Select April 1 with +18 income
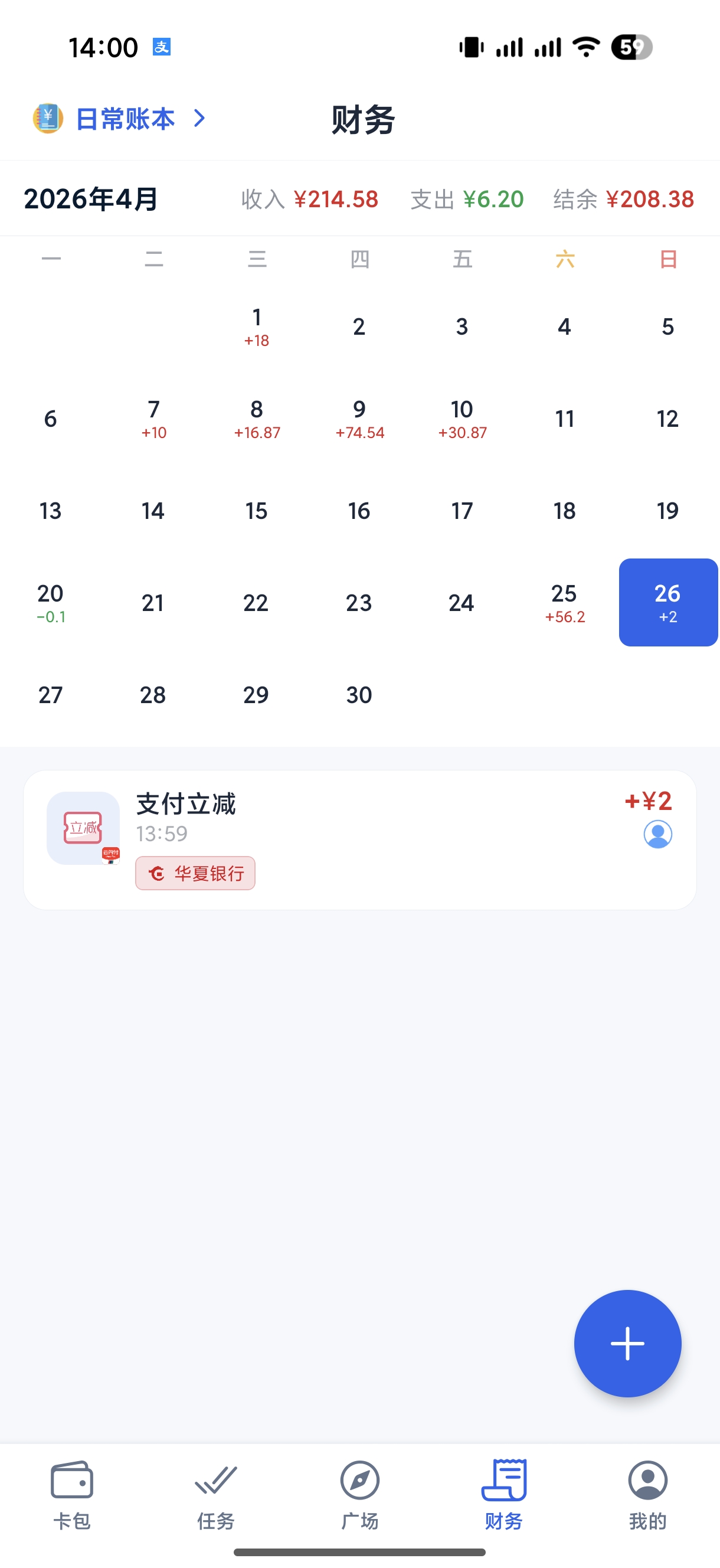720x1568 pixels. point(256,327)
